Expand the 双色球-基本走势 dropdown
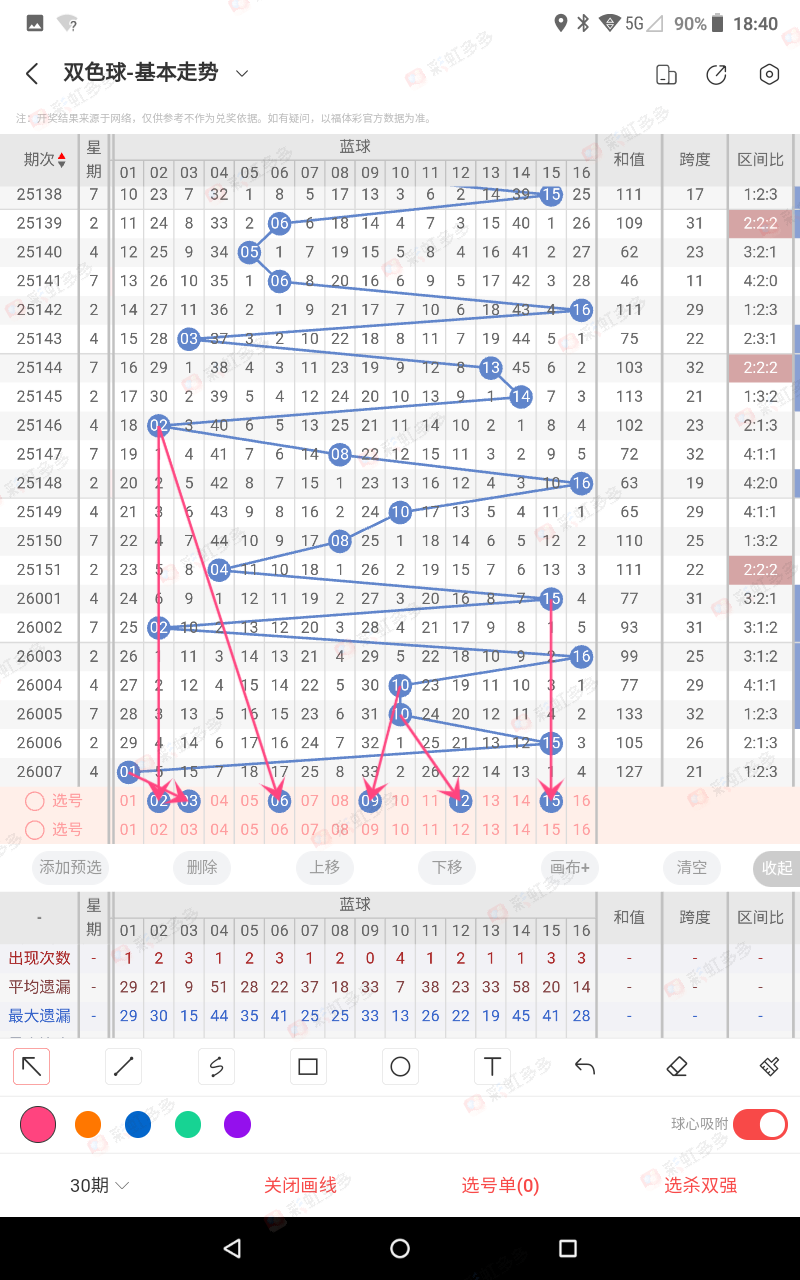Viewport: 800px width, 1280px height. [241, 73]
